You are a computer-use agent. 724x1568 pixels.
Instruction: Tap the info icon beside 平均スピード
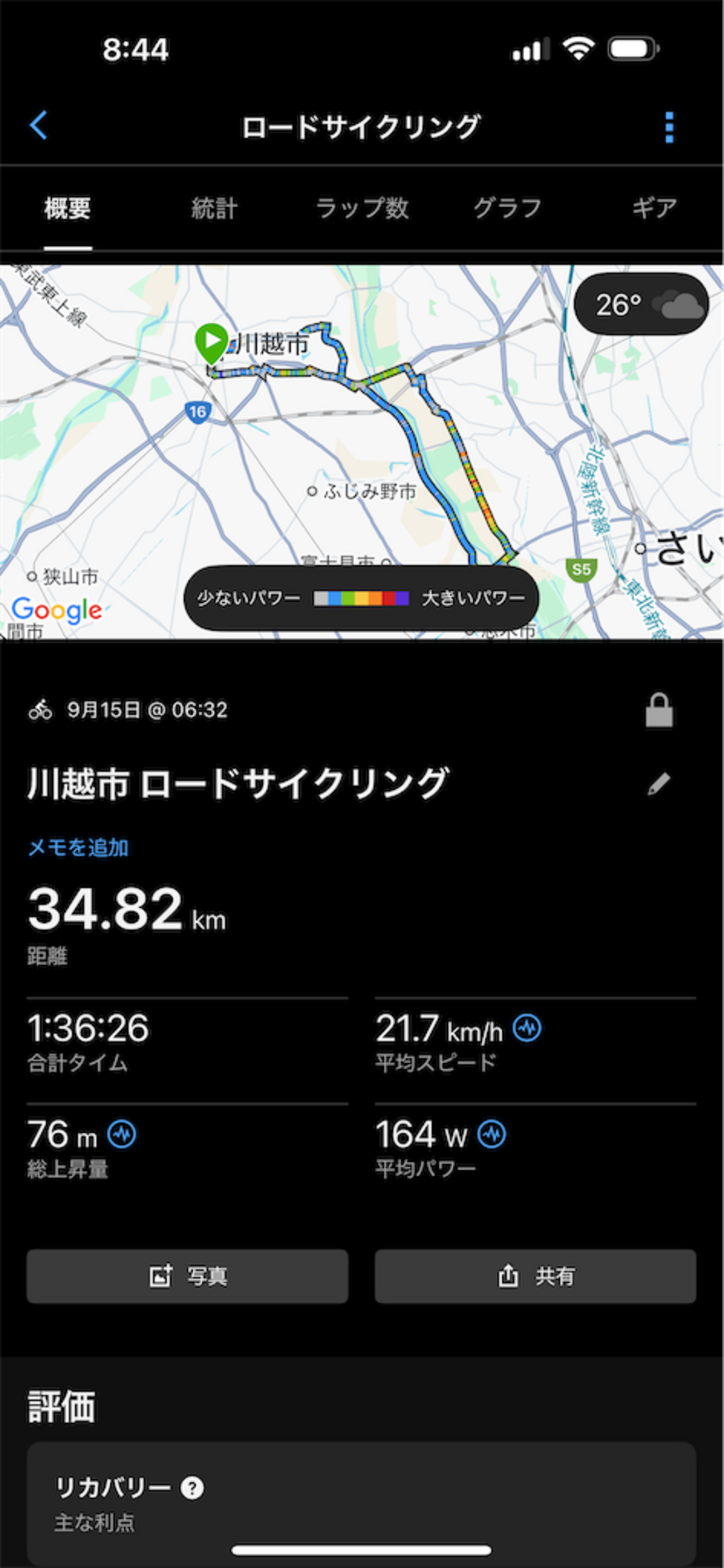click(x=527, y=1029)
